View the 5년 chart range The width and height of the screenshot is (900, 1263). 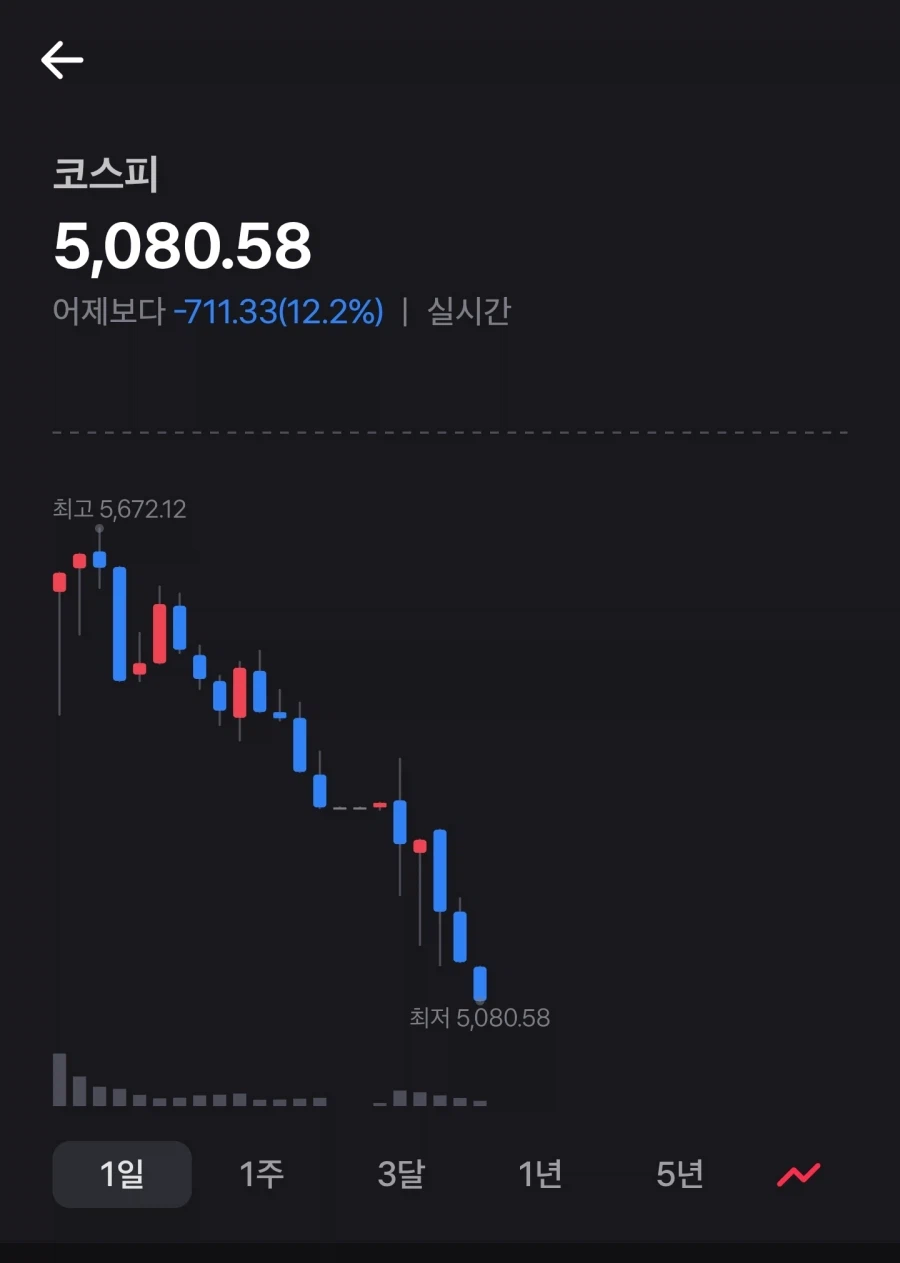(x=680, y=1174)
